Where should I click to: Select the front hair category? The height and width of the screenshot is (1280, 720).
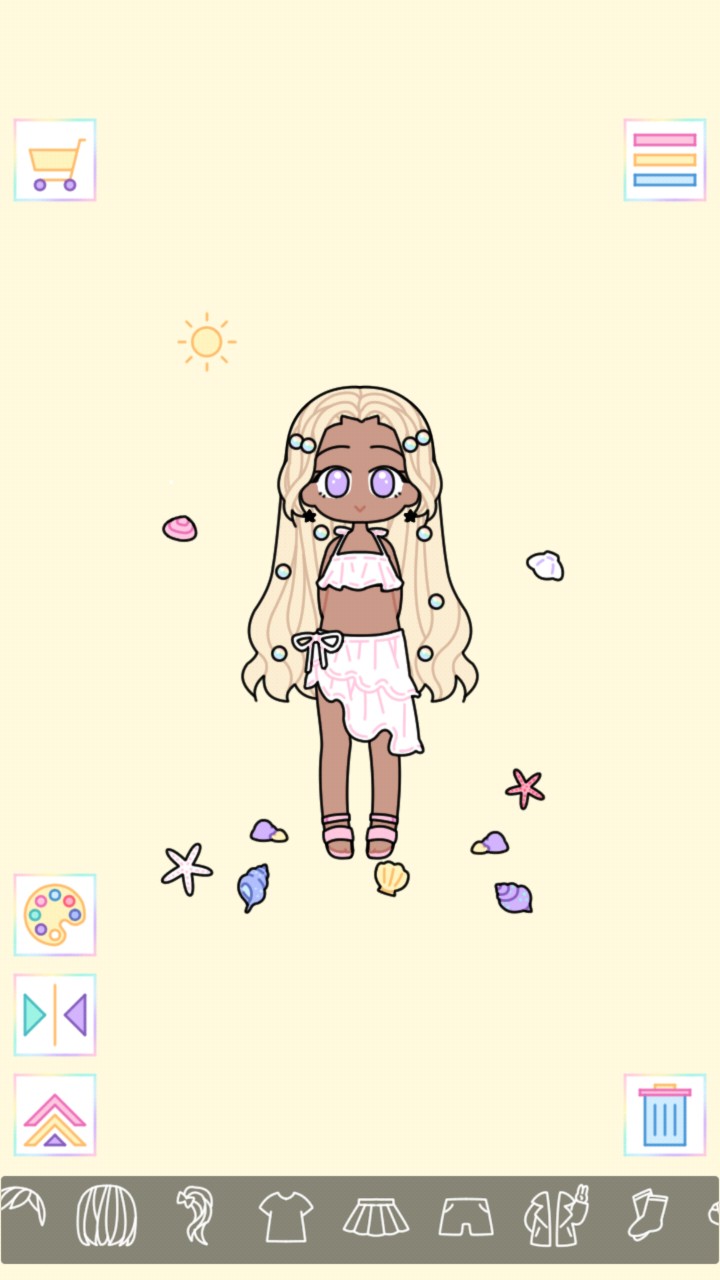coord(106,1215)
